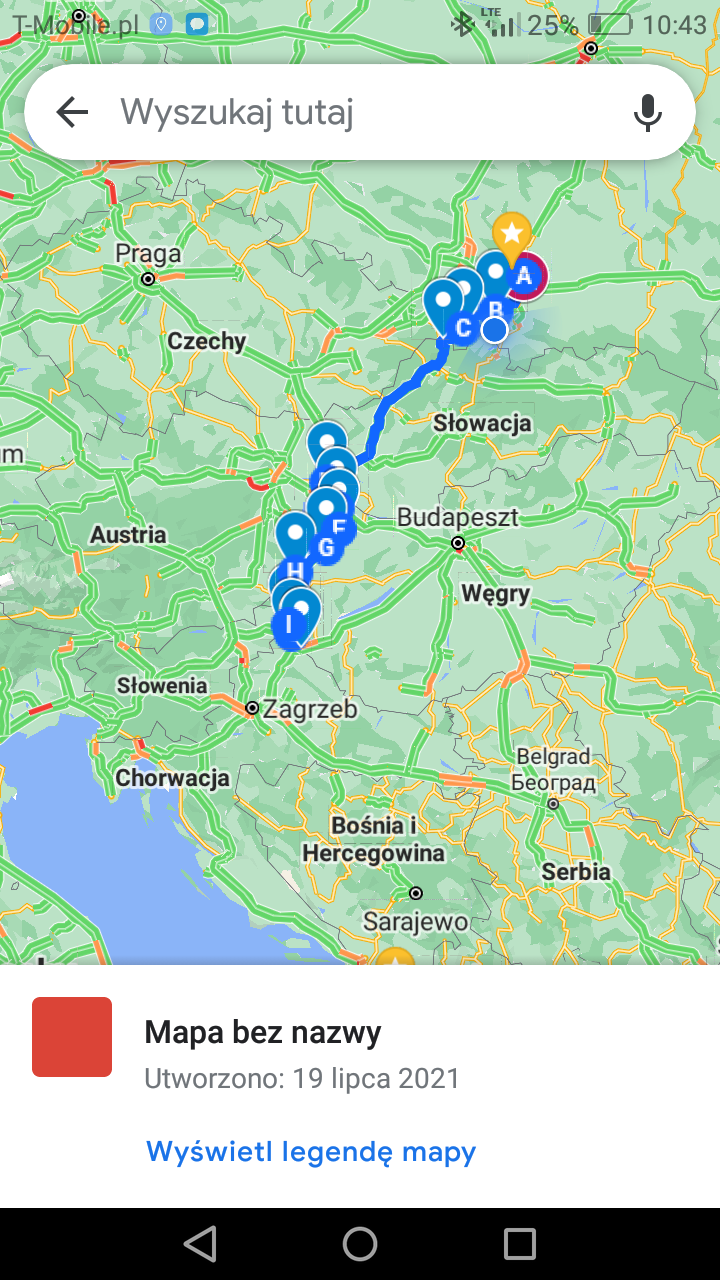Viewport: 720px width, 1280px height.
Task: Tap the voice search microphone icon
Action: (x=648, y=112)
